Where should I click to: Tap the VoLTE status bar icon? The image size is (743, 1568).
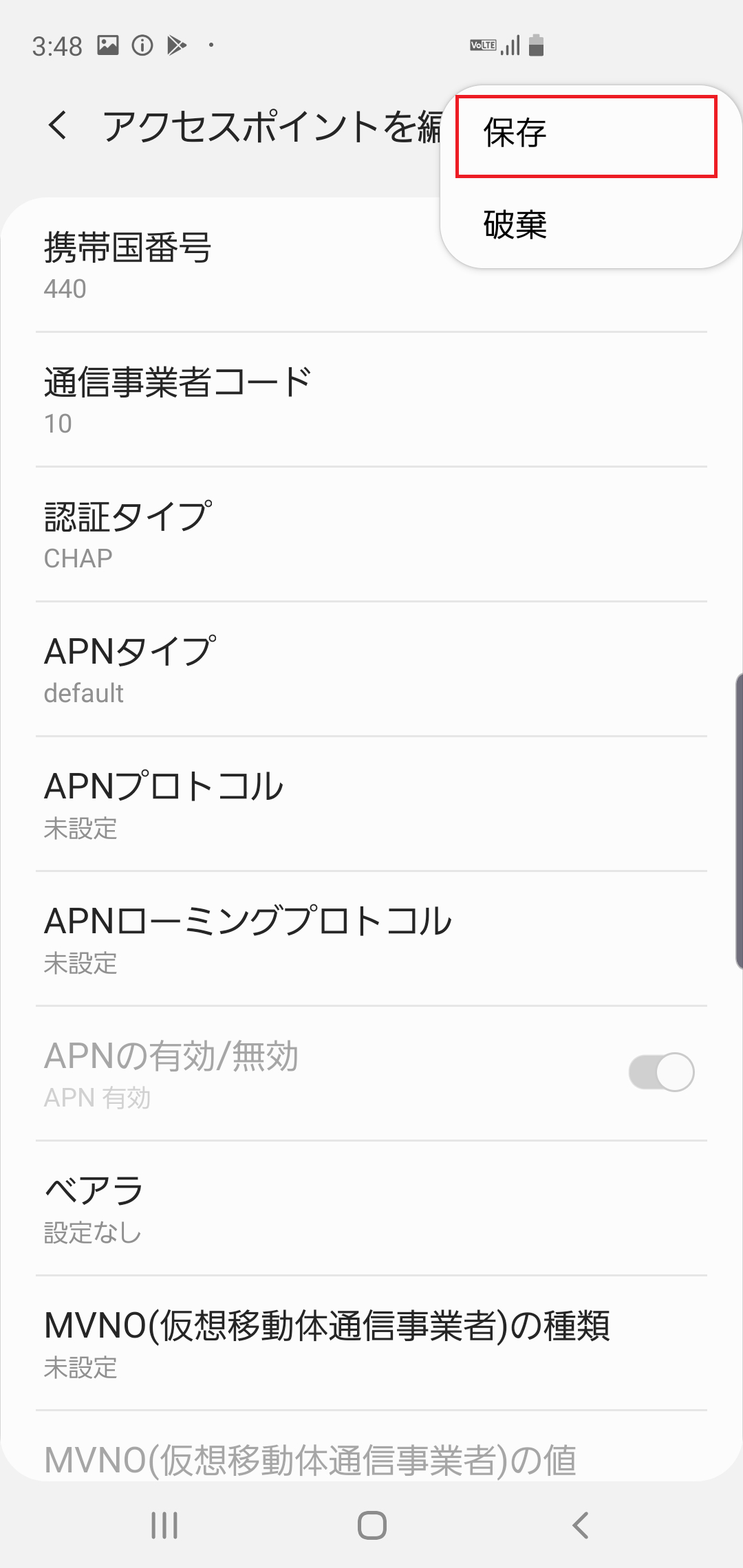pyautogui.click(x=484, y=44)
